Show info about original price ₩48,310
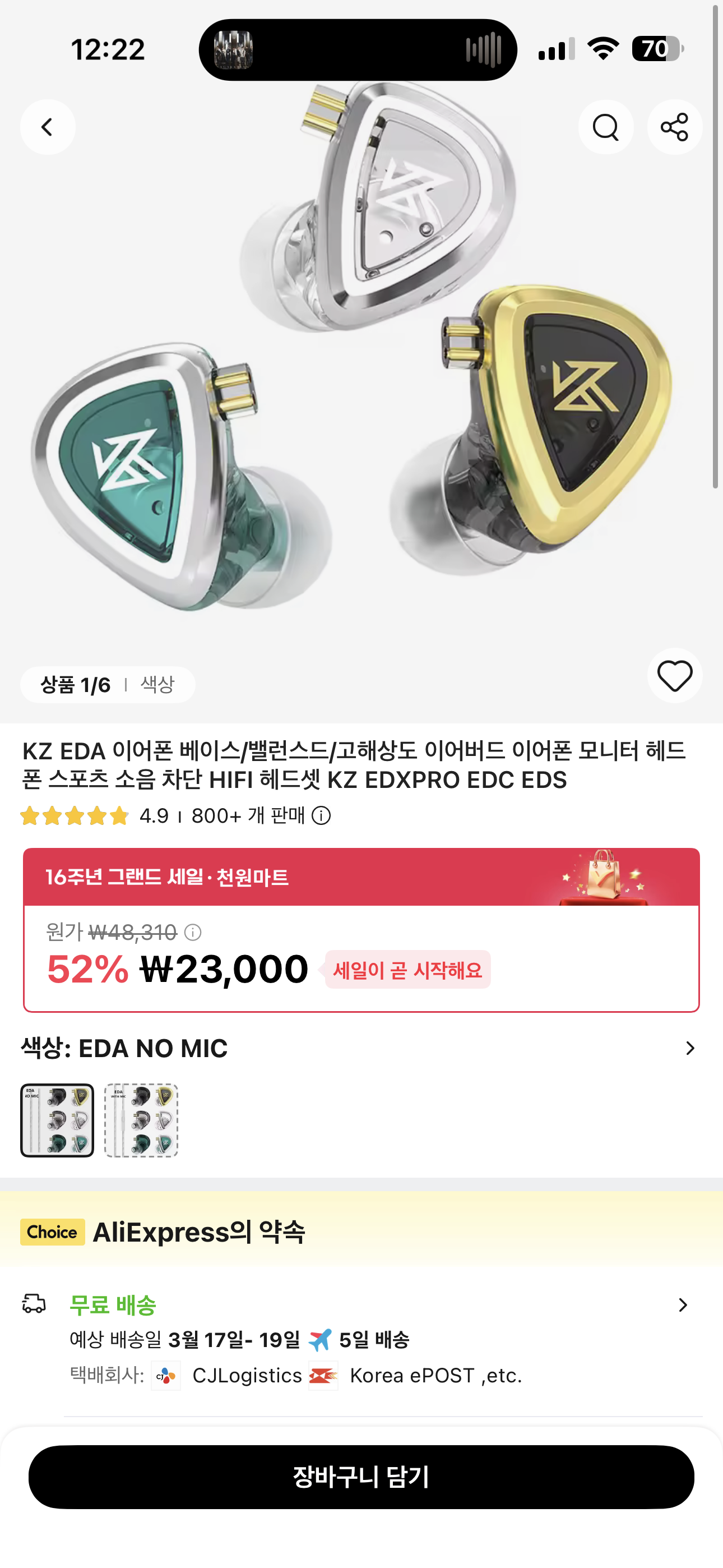 [x=193, y=932]
